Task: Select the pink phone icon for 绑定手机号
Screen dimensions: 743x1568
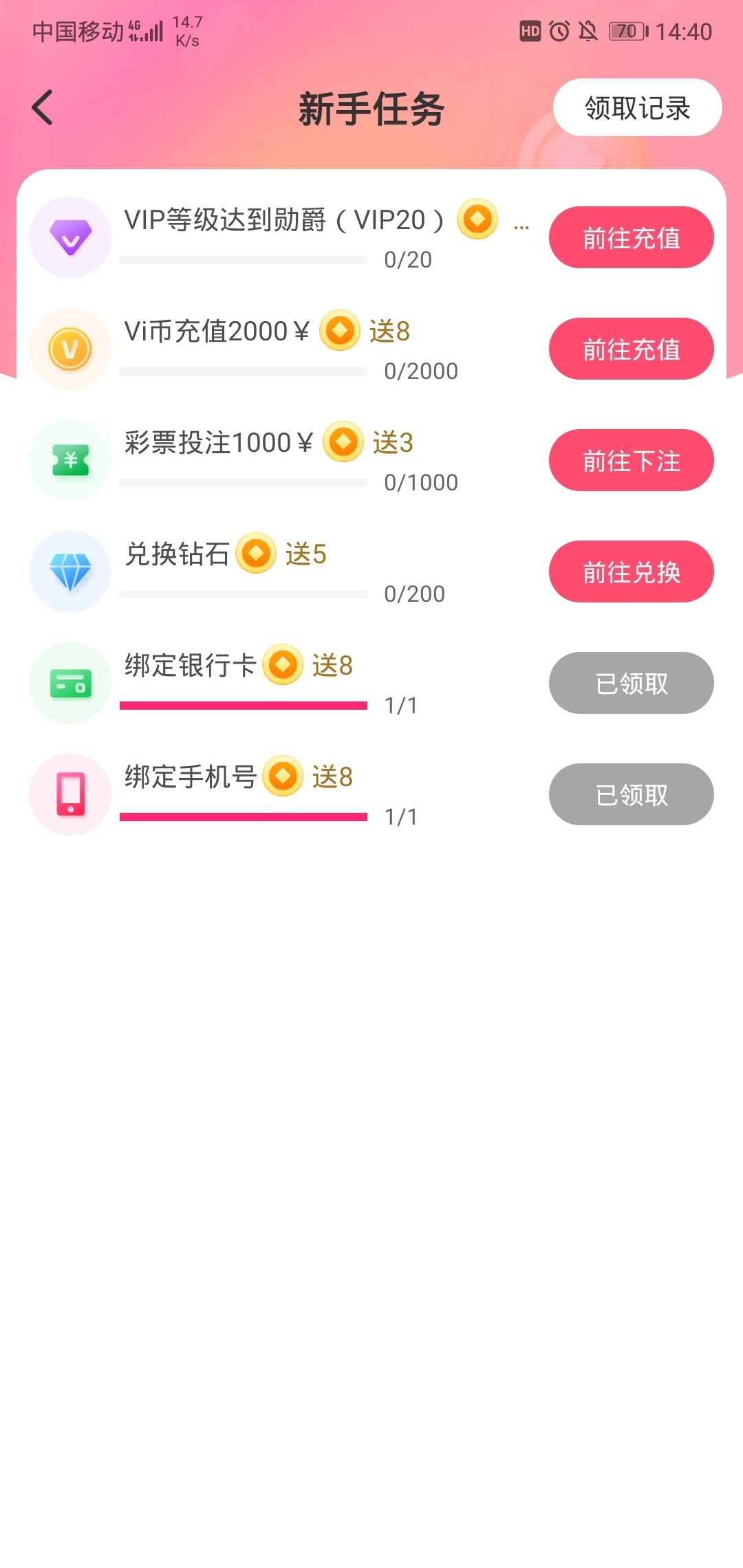Action: 70,794
